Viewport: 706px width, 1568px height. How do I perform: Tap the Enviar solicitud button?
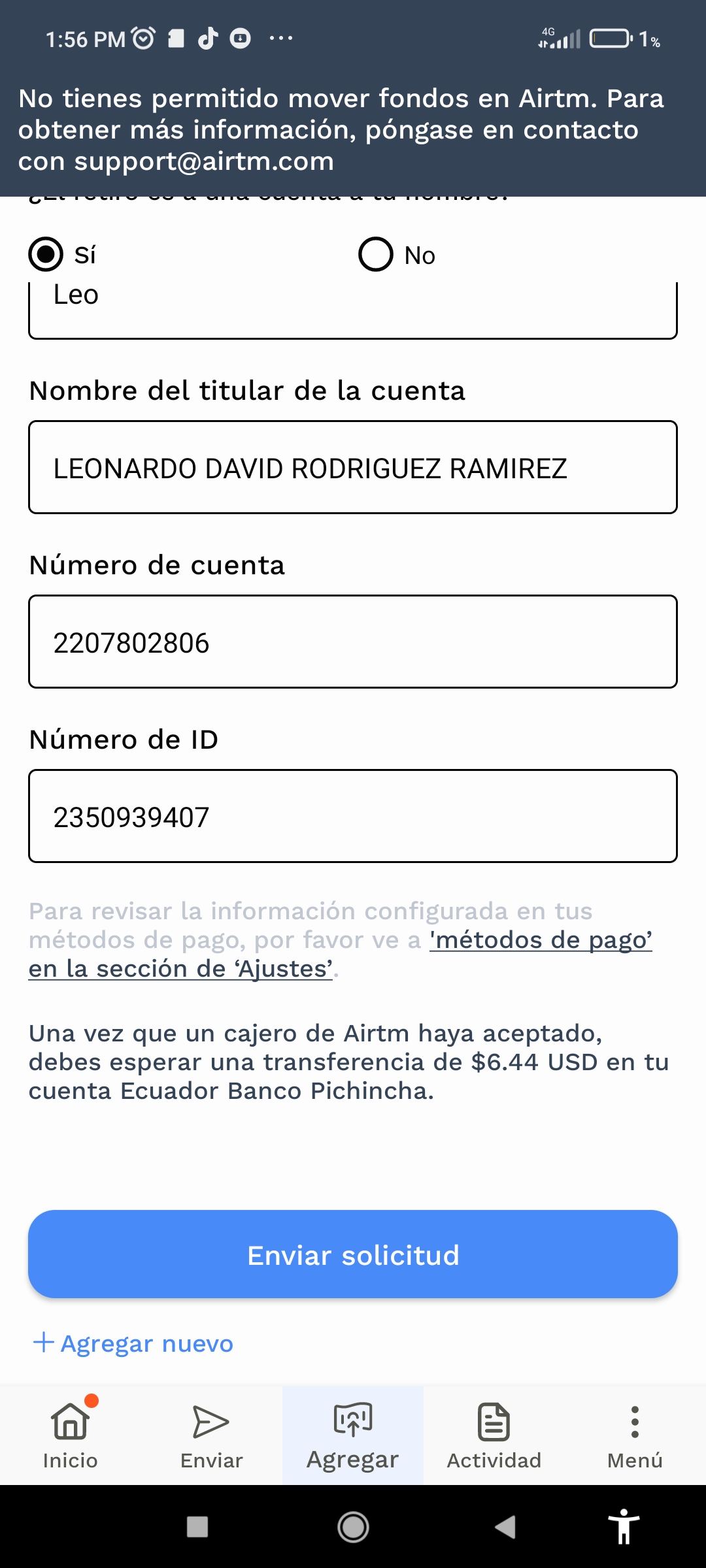353,1254
